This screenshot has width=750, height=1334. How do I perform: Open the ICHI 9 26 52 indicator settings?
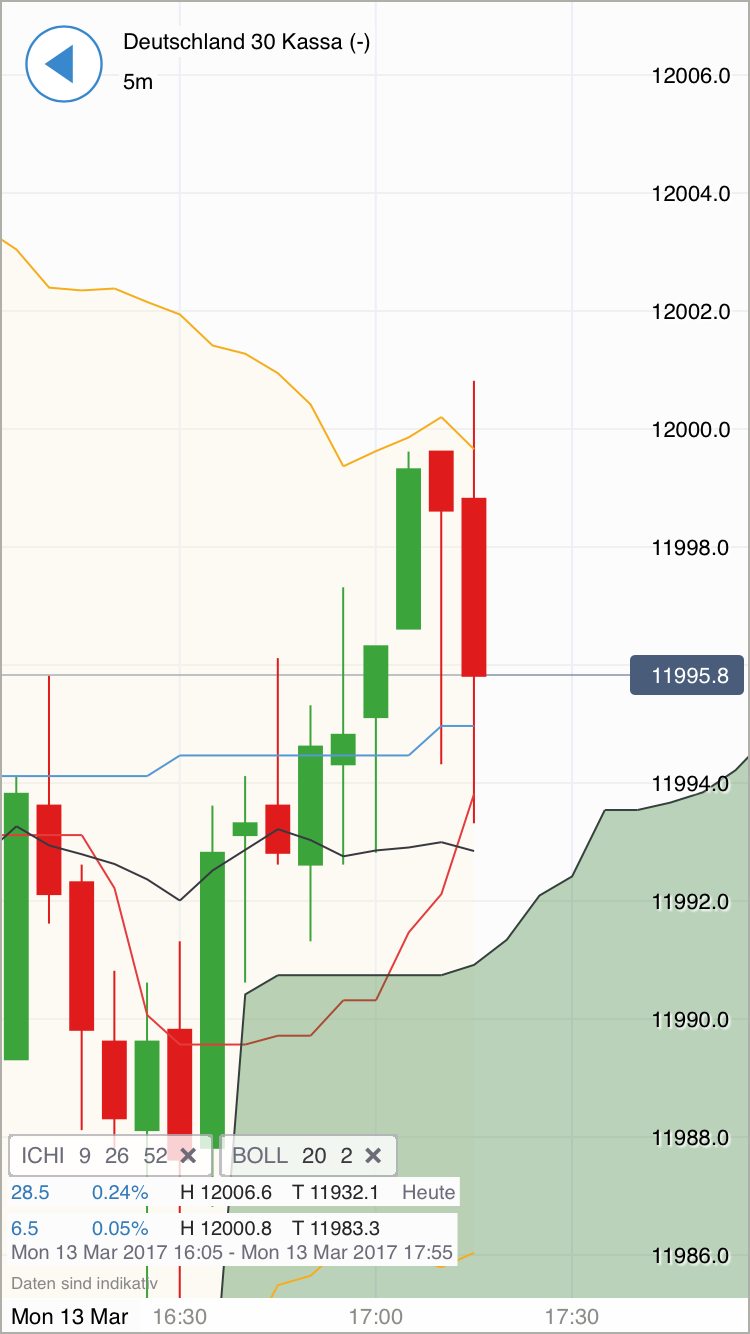point(90,1156)
